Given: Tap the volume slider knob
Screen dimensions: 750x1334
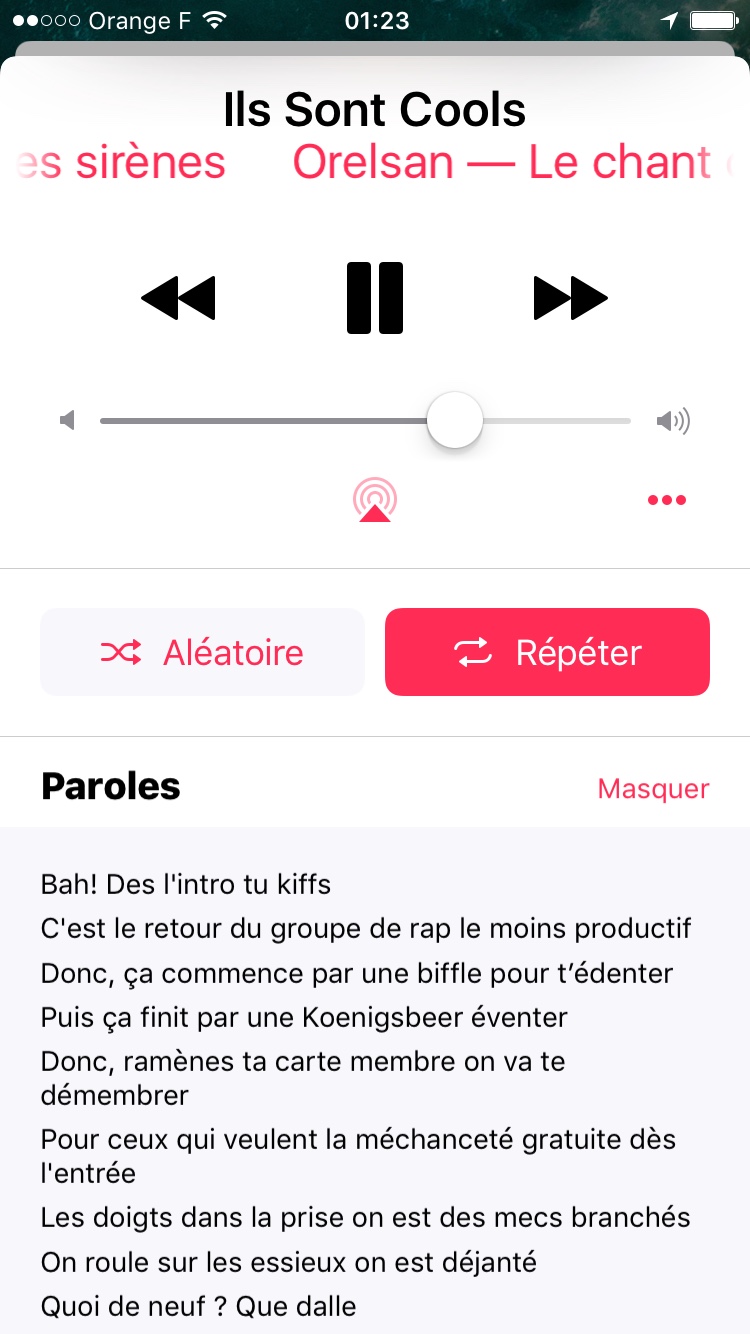Looking at the screenshot, I should [455, 421].
